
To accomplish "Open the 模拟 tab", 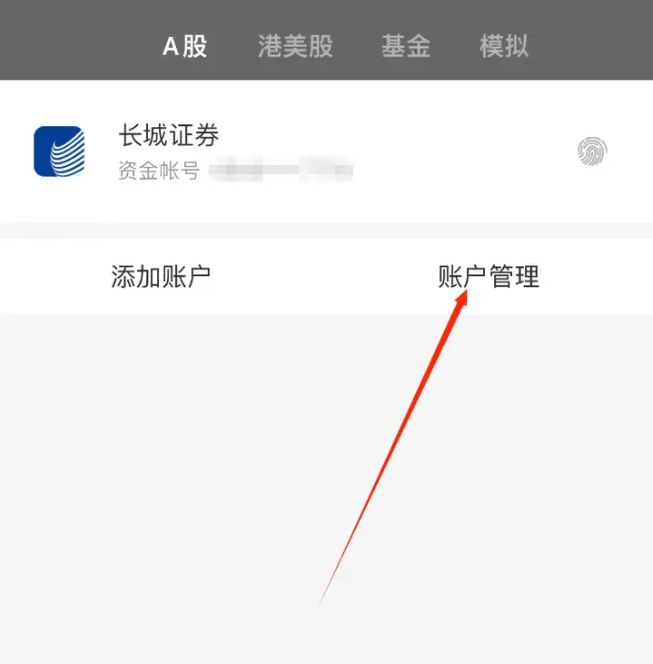I will click(504, 46).
